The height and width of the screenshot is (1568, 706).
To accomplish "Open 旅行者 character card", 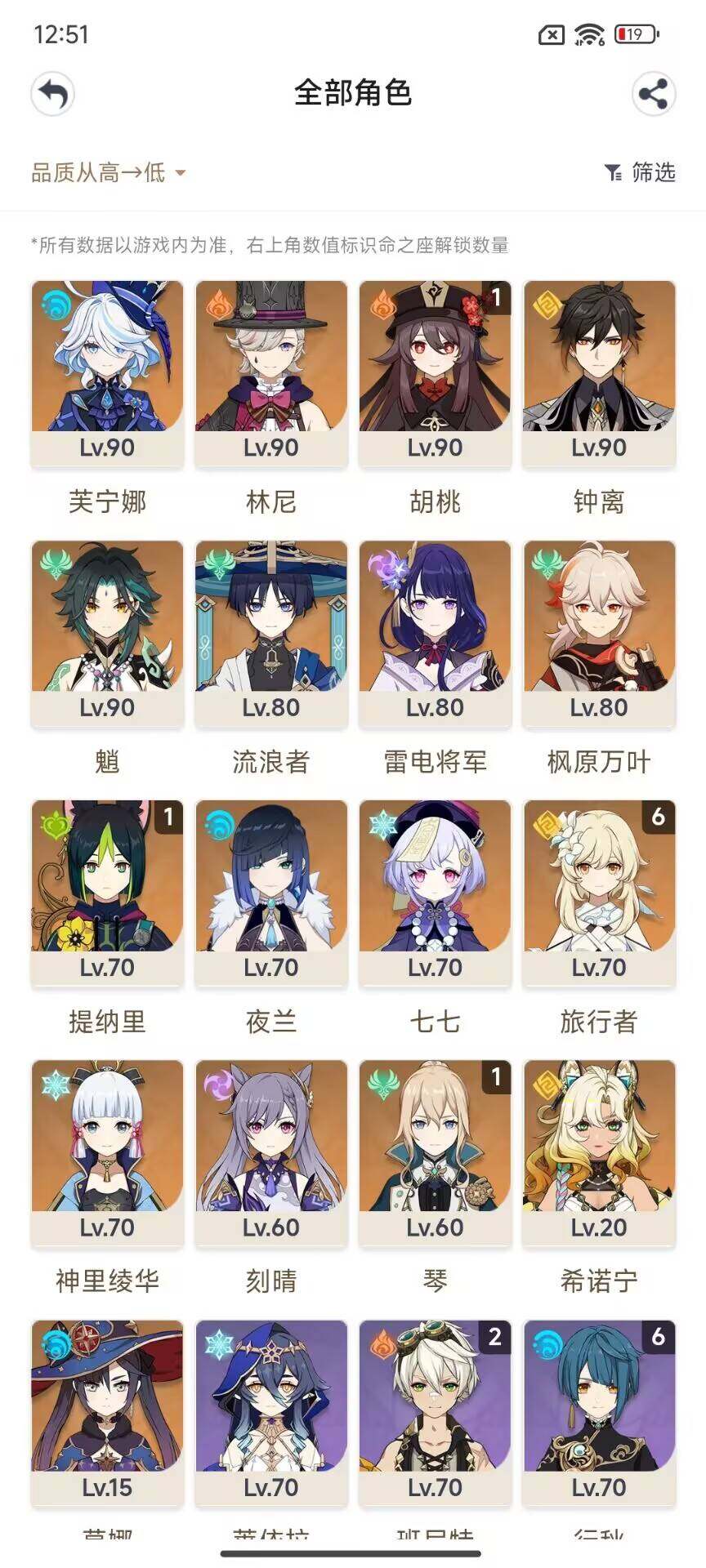I will pos(599,893).
